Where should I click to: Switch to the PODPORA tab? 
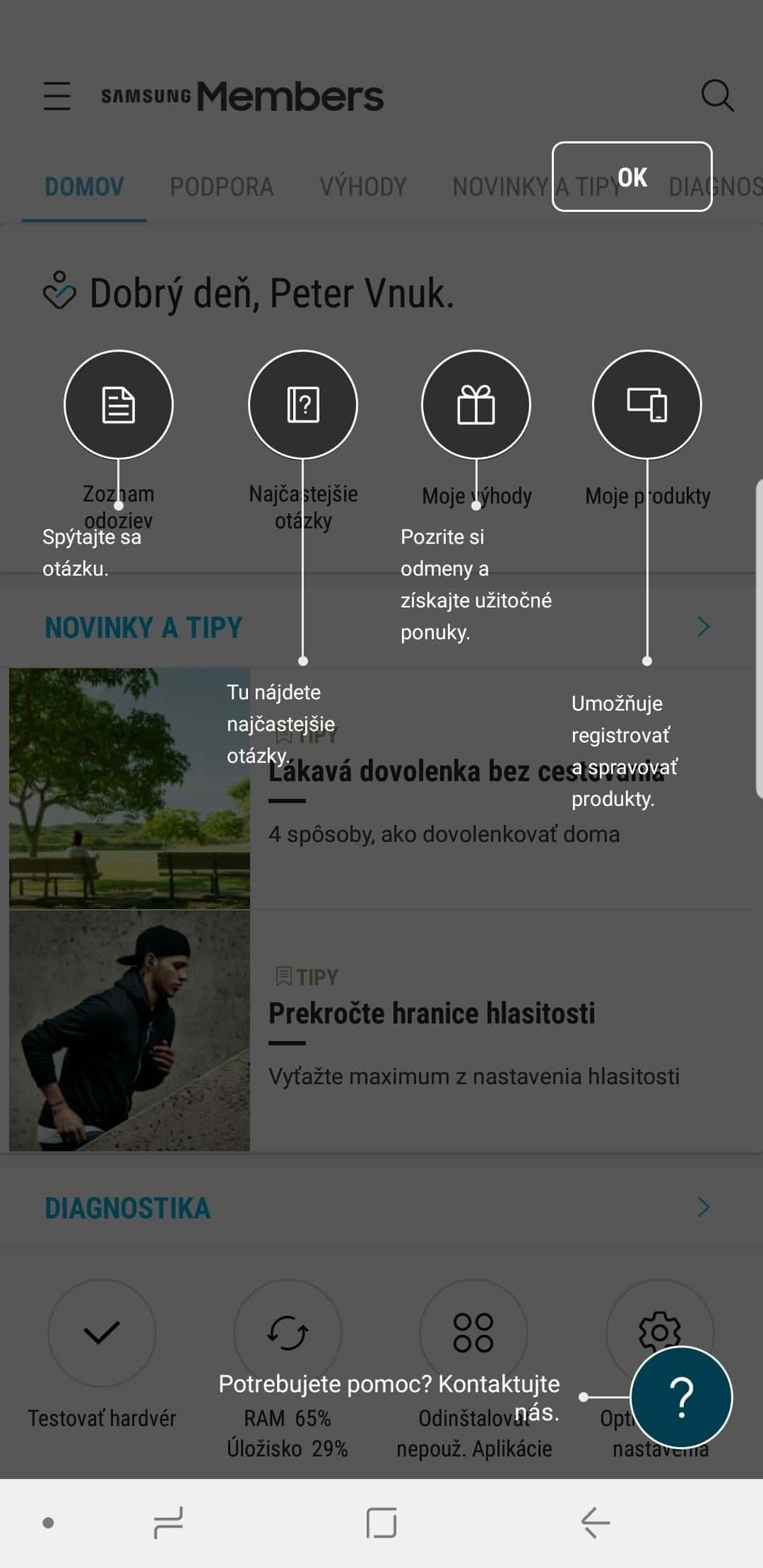click(221, 187)
